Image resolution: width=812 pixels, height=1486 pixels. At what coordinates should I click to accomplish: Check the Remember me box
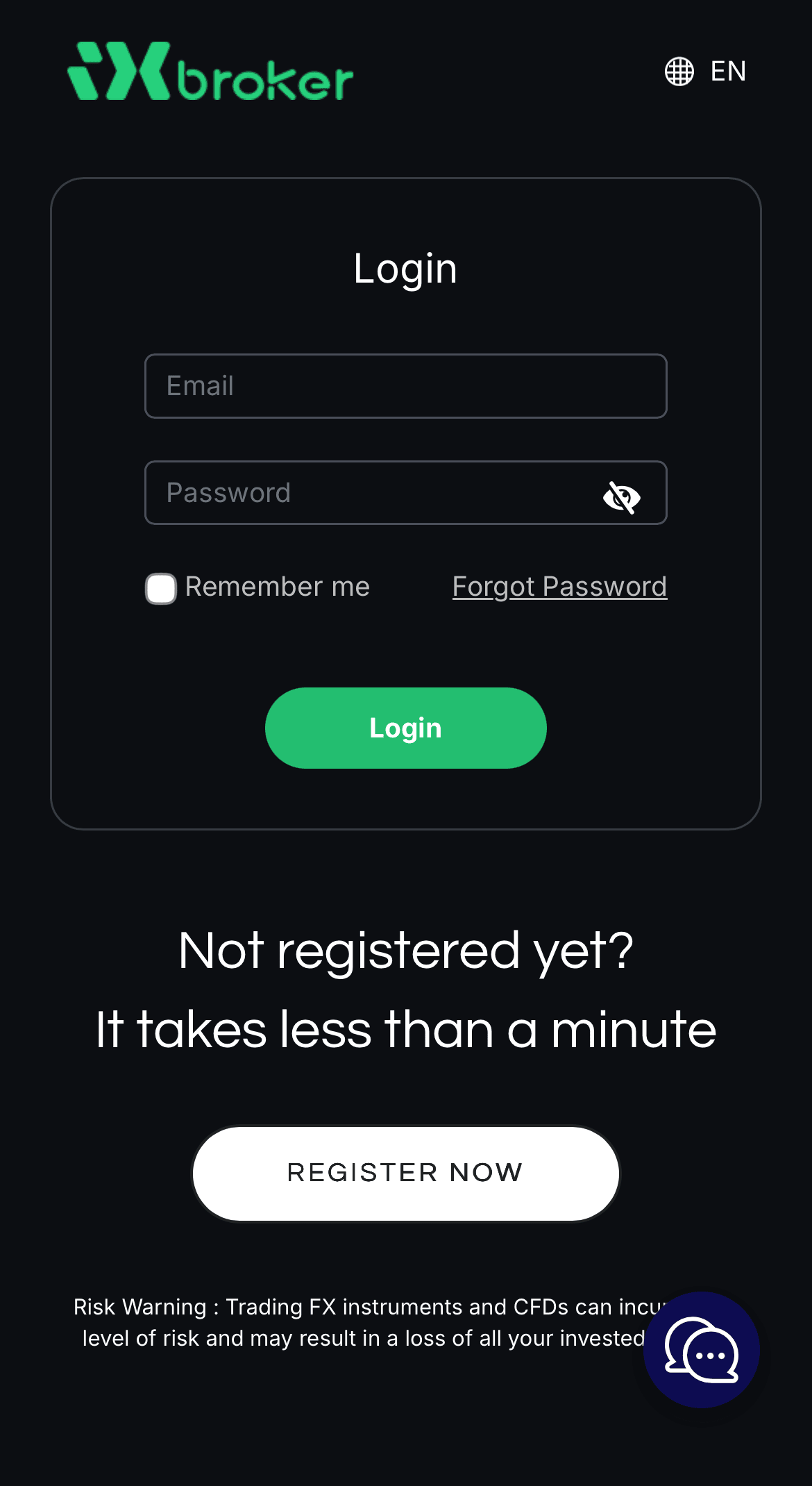pos(161,589)
